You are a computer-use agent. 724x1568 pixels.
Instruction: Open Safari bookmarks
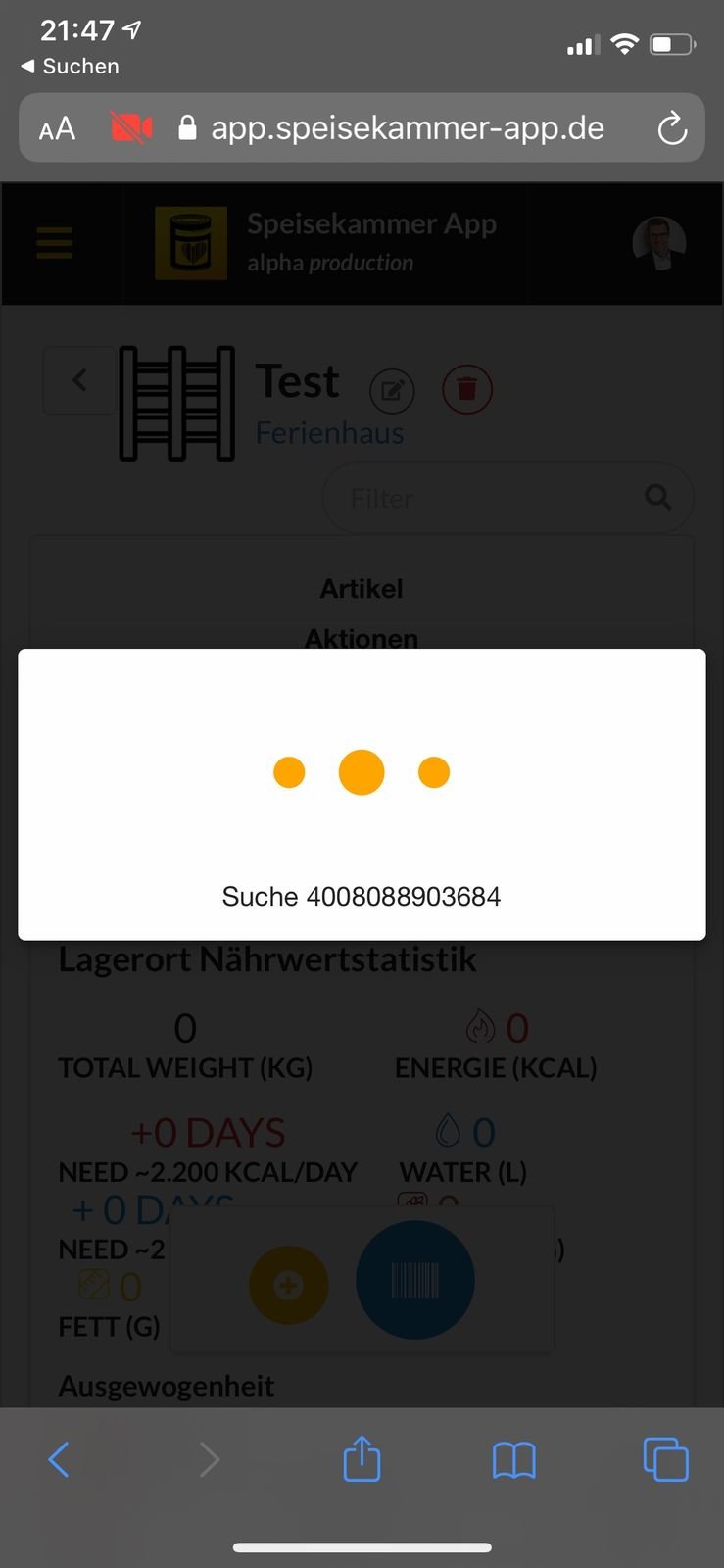point(513,1460)
